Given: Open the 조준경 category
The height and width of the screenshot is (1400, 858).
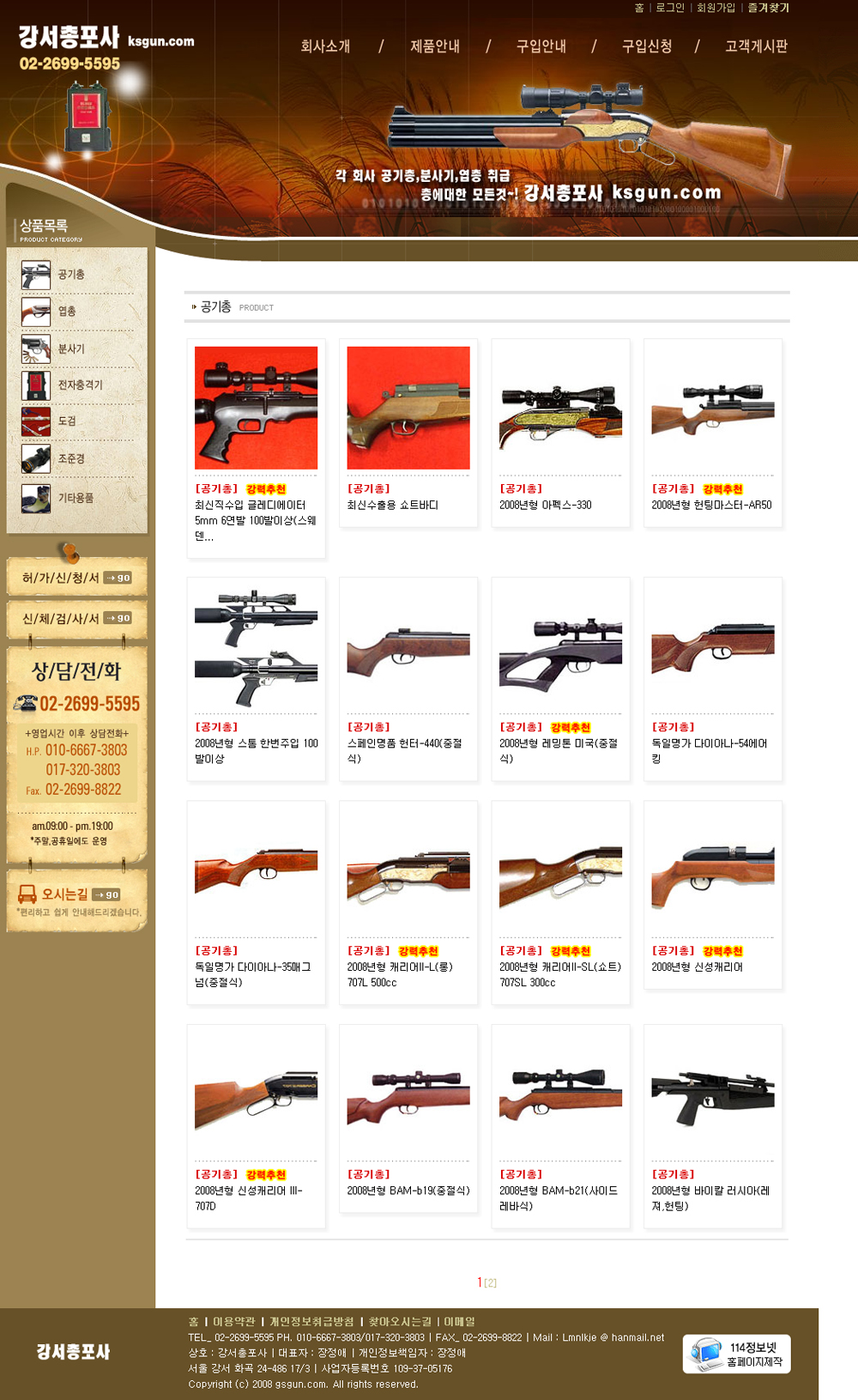Looking at the screenshot, I should pyautogui.click(x=71, y=459).
